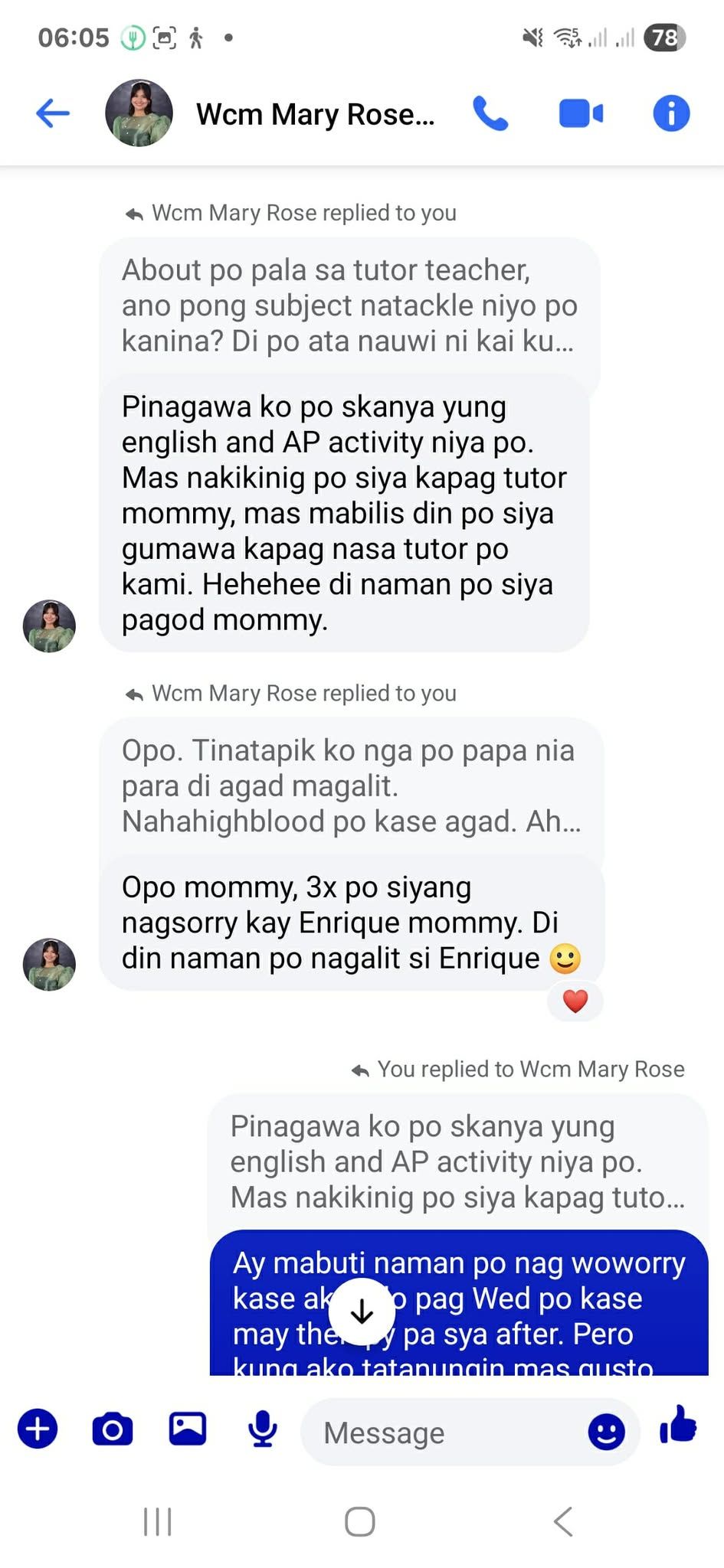Screen dimensions: 724x1568
Task: Open the photo gallery picker
Action: pos(188,1429)
